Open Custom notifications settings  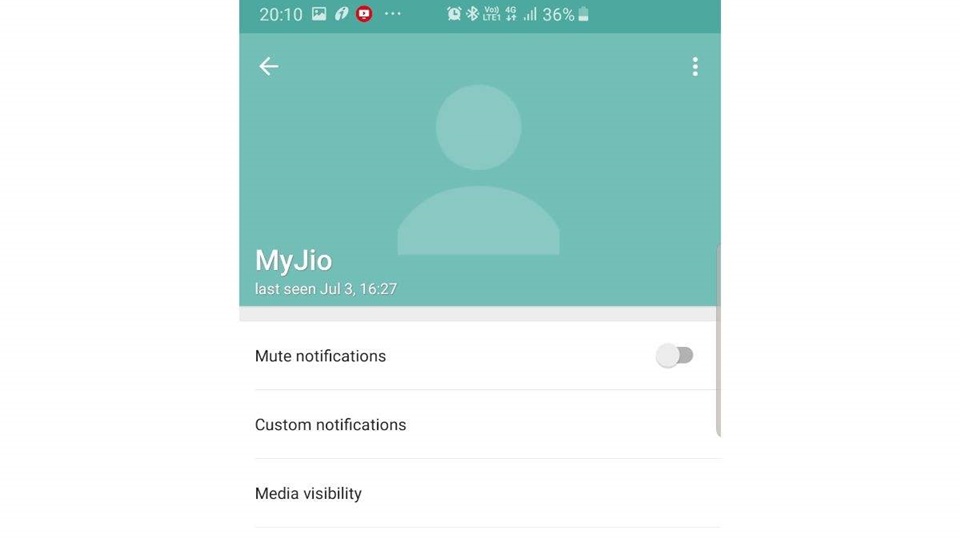[x=331, y=425]
